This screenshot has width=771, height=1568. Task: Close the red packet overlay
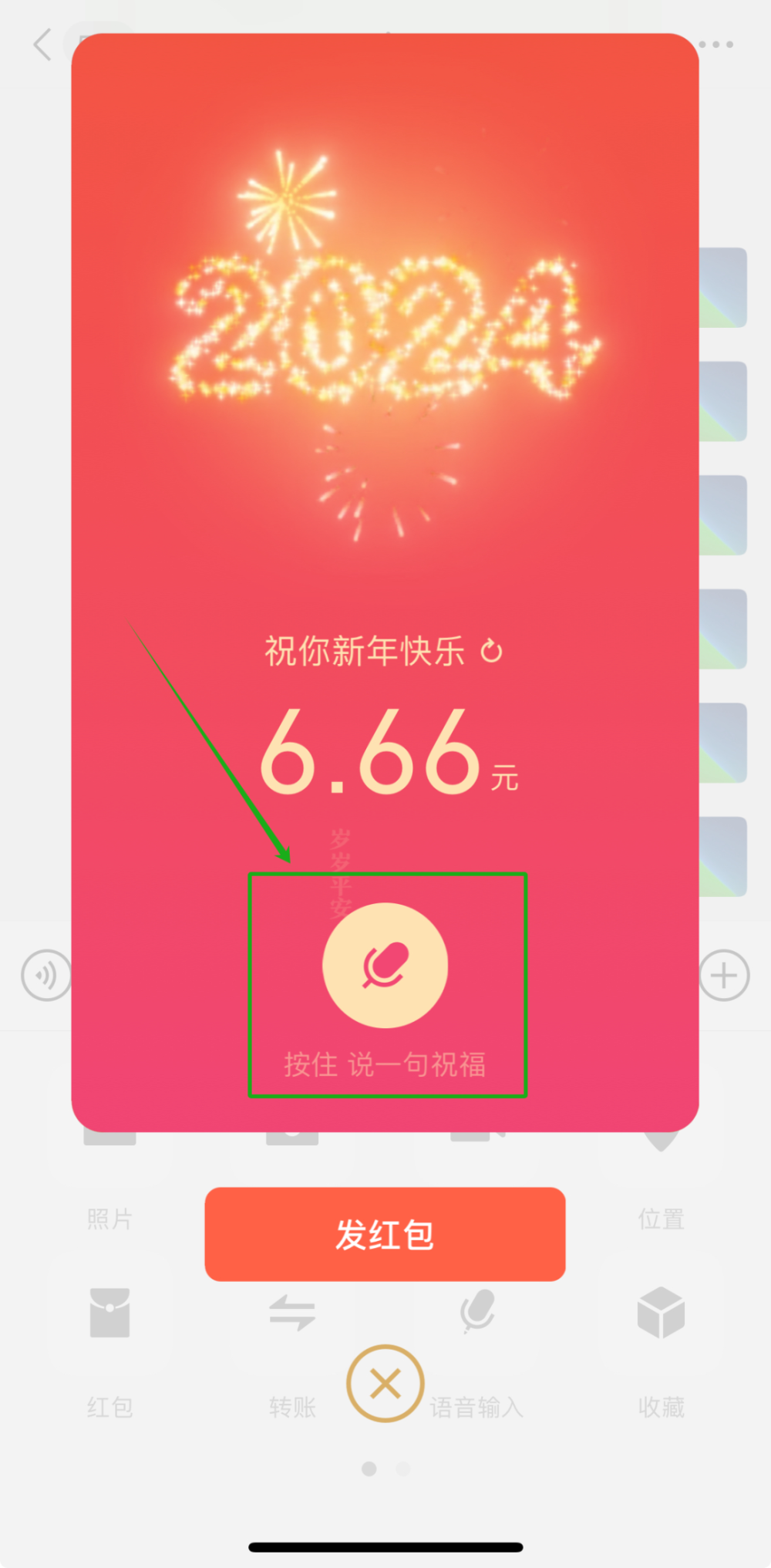pyautogui.click(x=385, y=1383)
